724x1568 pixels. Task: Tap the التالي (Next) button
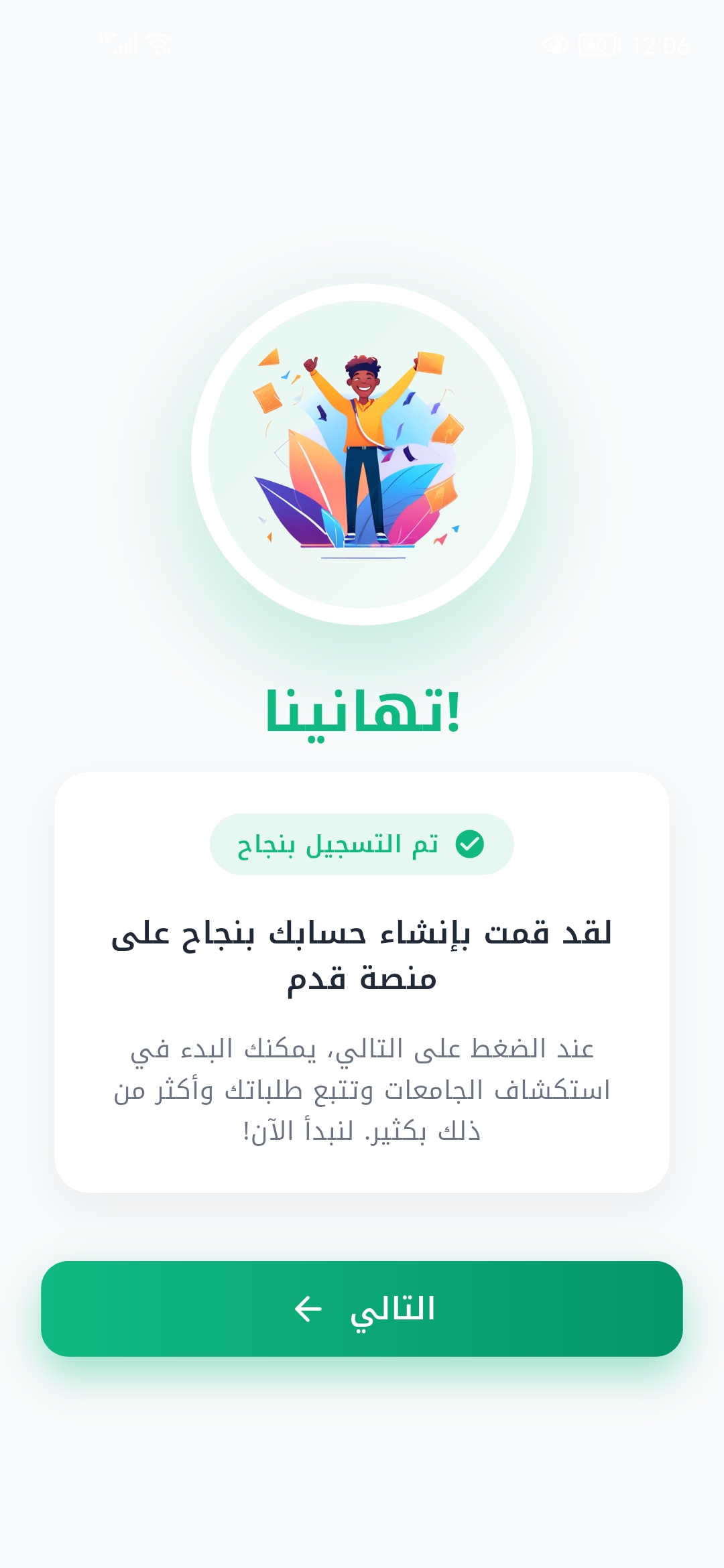pos(362,1309)
